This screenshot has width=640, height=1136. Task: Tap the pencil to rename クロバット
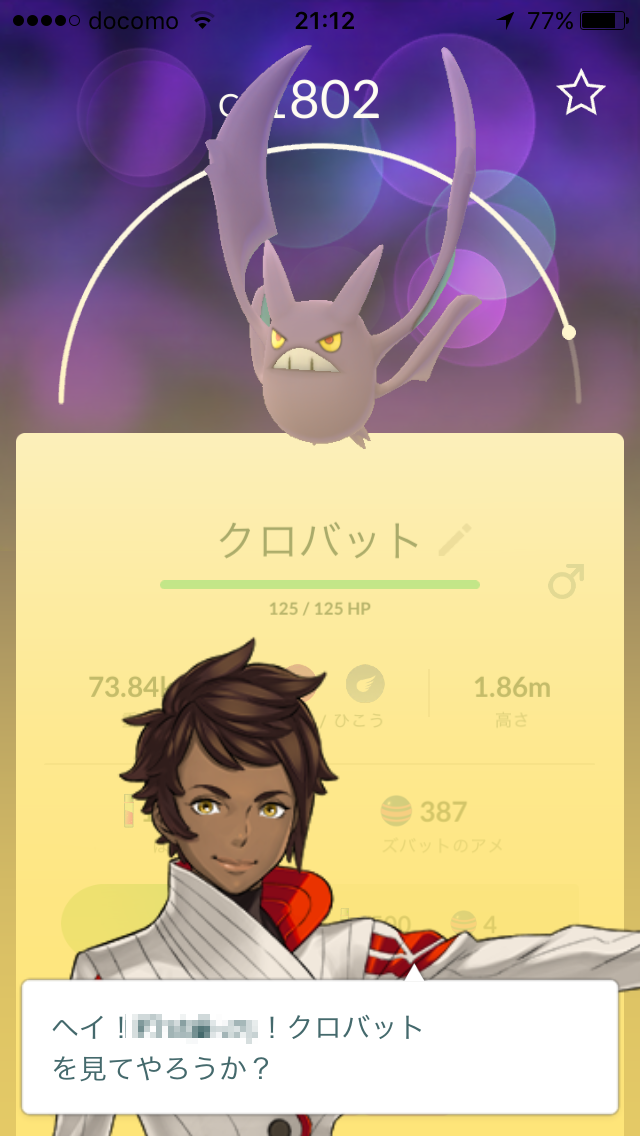[x=455, y=541]
